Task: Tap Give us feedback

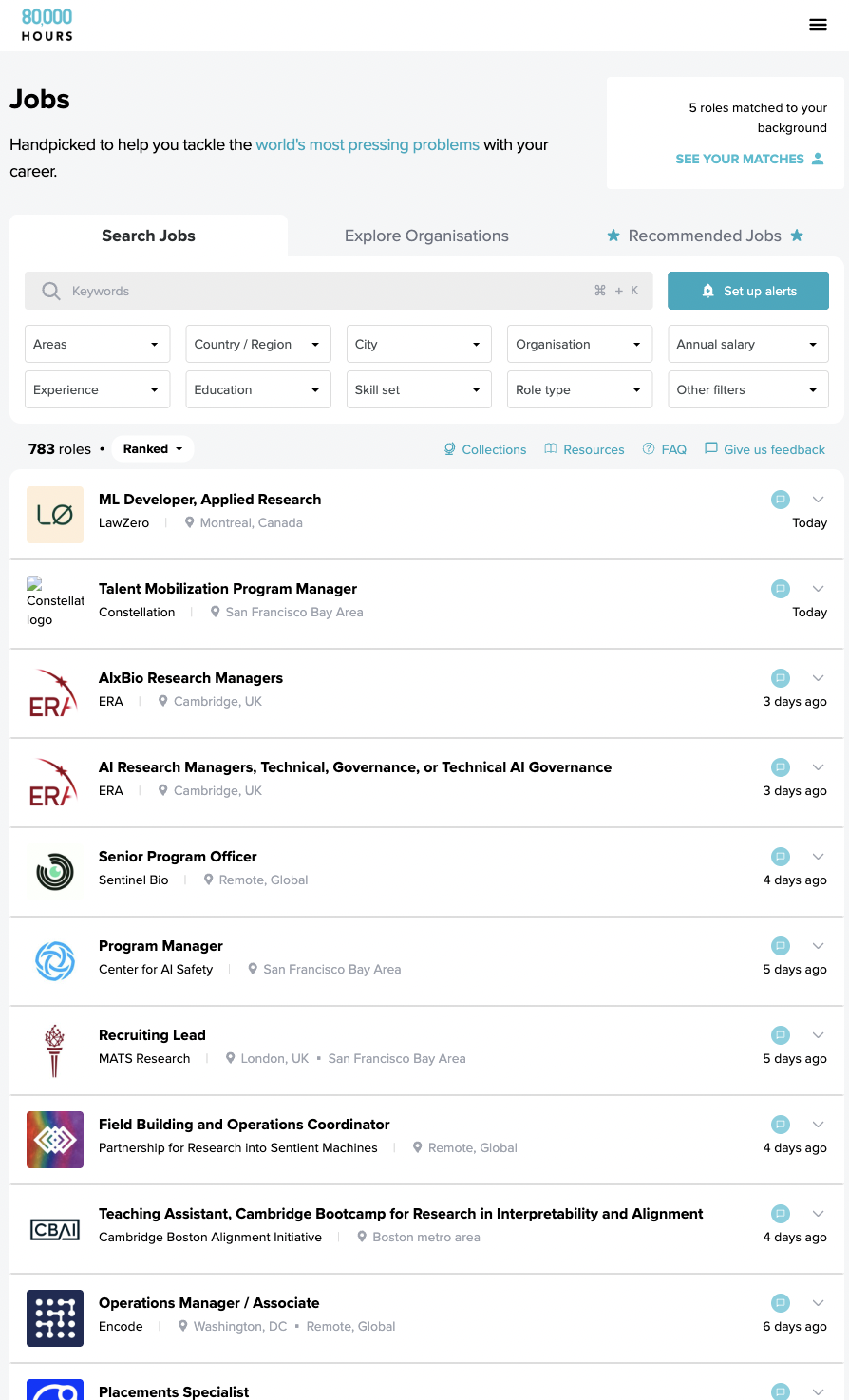Action: 764,449
